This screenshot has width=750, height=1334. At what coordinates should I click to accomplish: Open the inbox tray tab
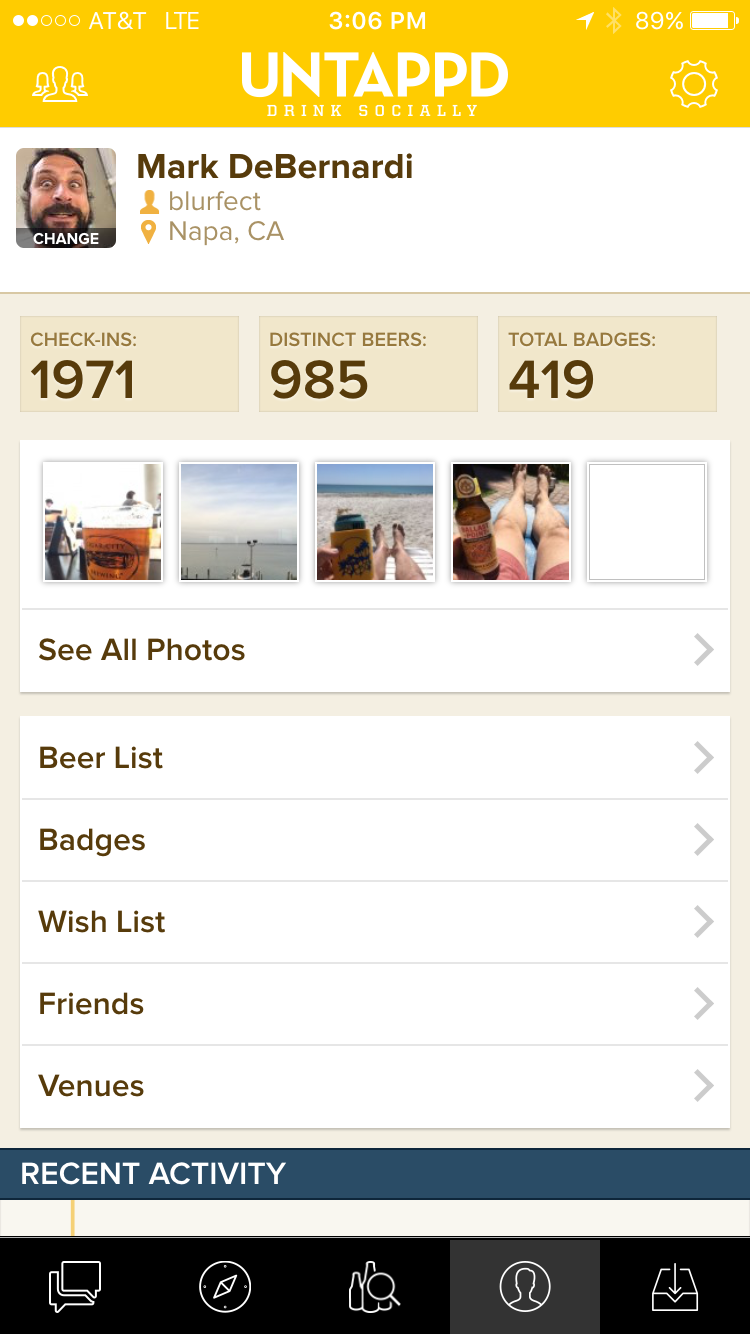(x=675, y=1286)
